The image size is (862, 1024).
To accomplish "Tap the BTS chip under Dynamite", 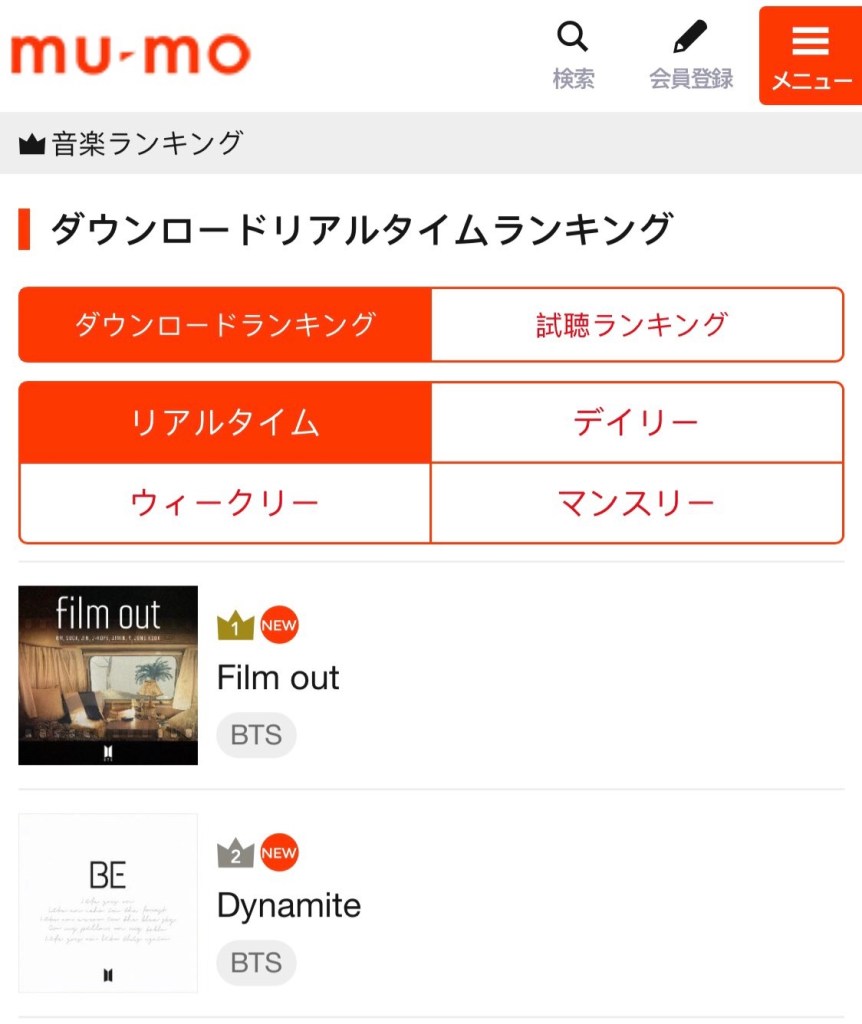I will 257,963.
